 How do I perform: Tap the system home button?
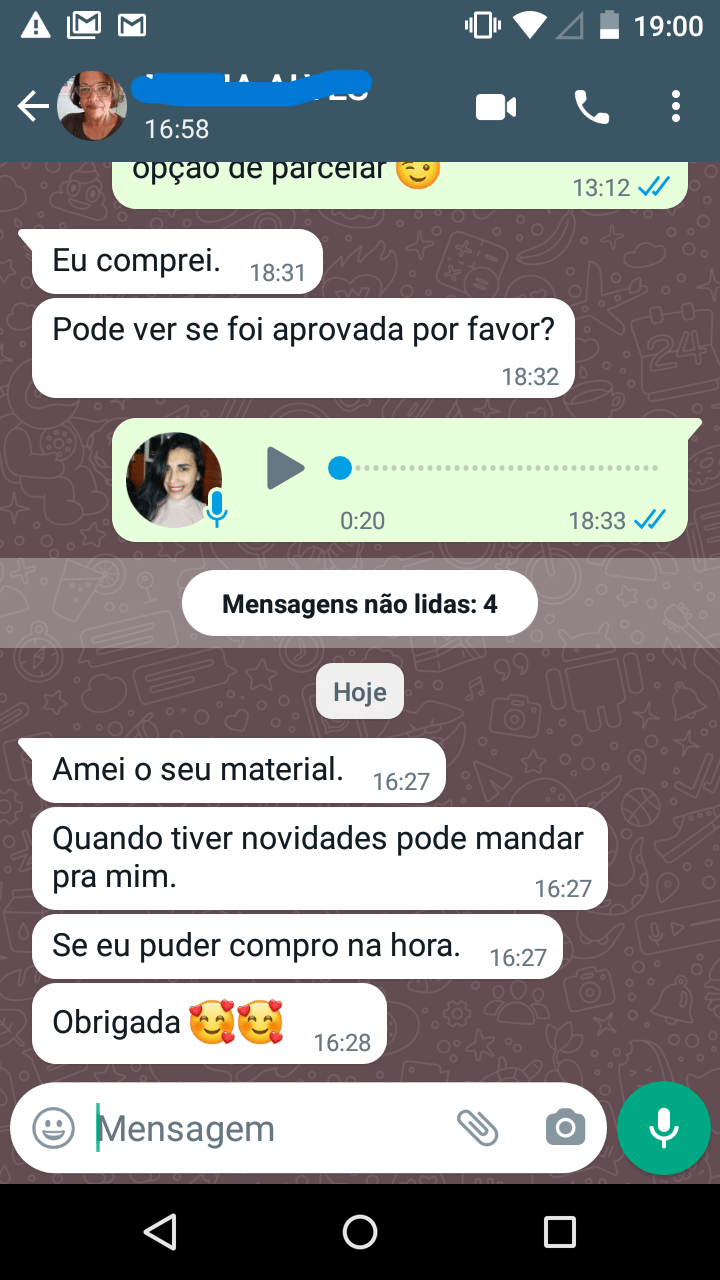[360, 1232]
